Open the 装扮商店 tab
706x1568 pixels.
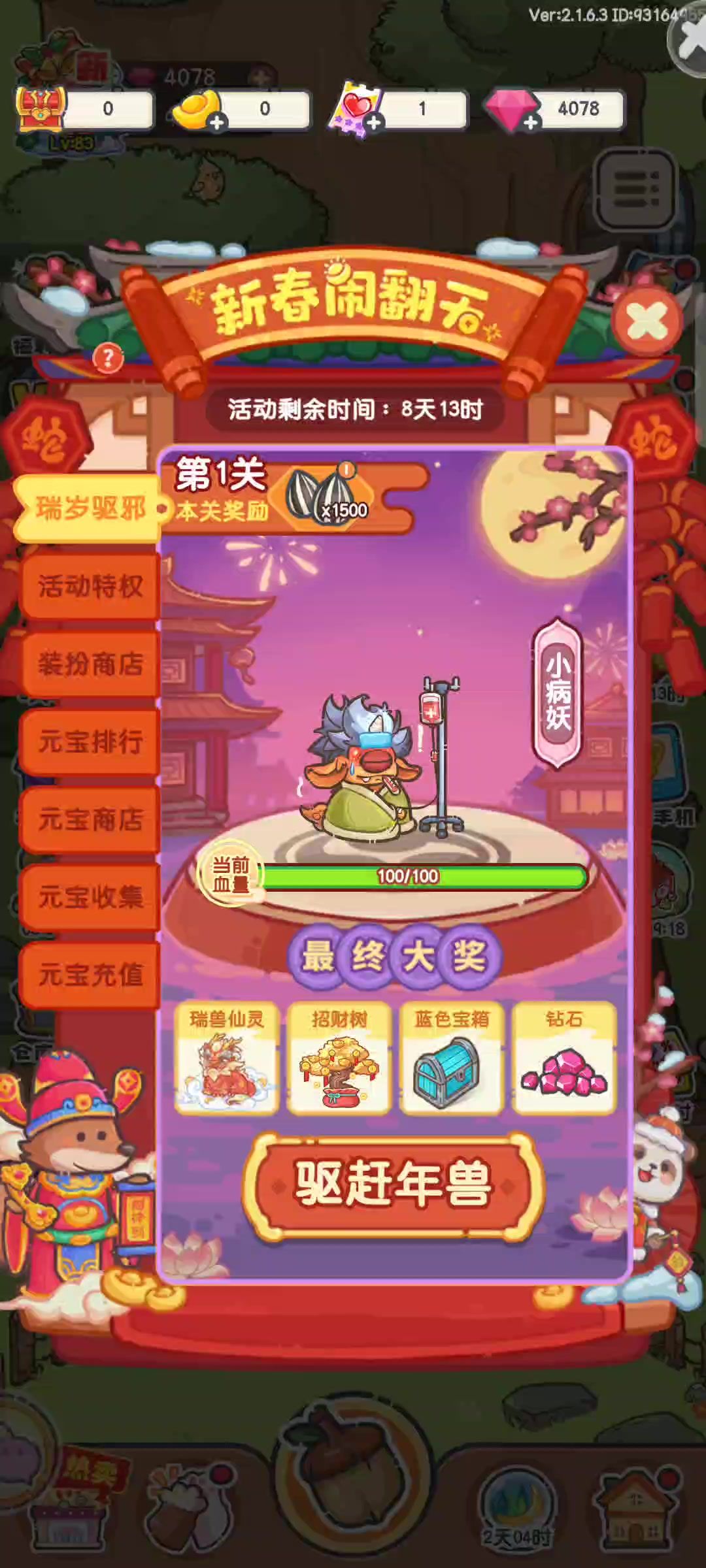pos(90,663)
